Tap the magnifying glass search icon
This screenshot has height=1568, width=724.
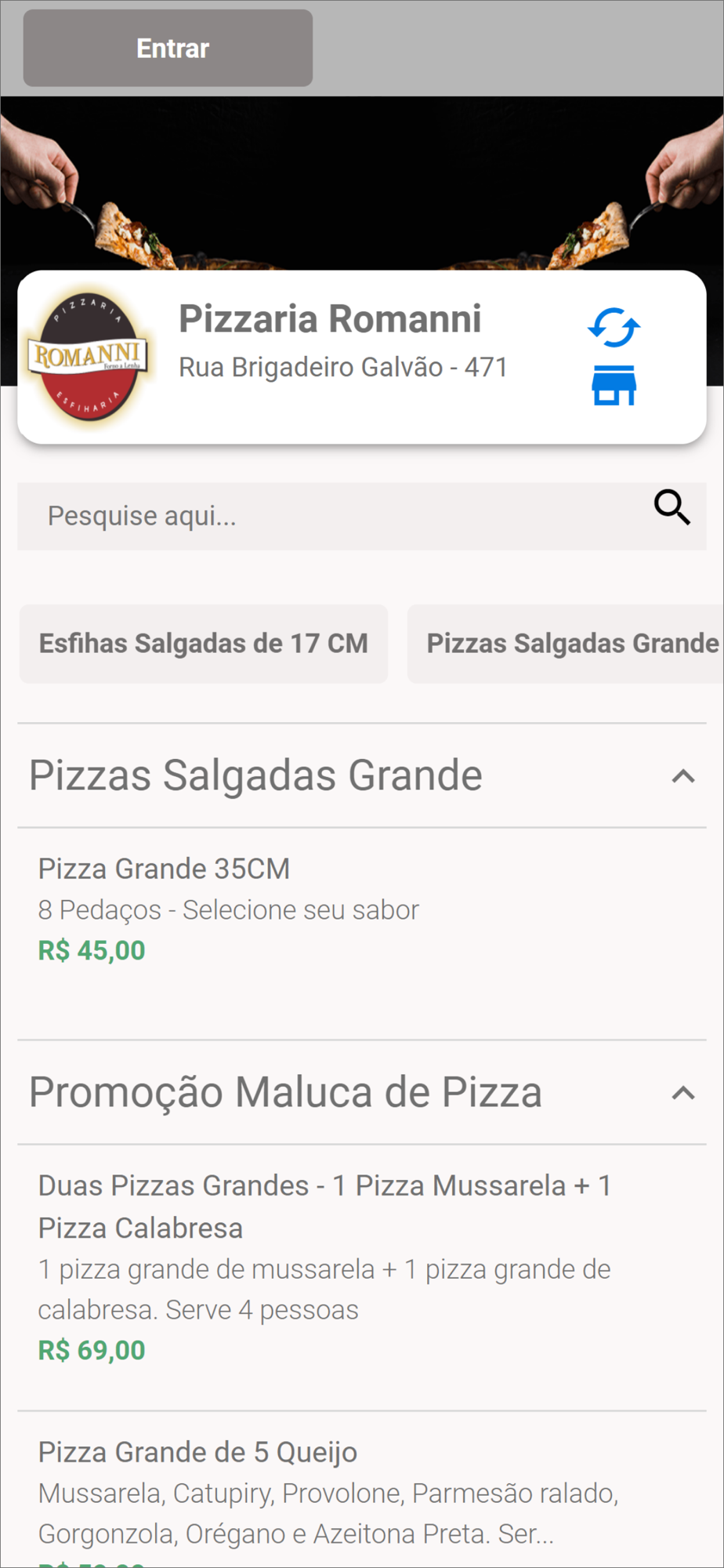point(672,508)
